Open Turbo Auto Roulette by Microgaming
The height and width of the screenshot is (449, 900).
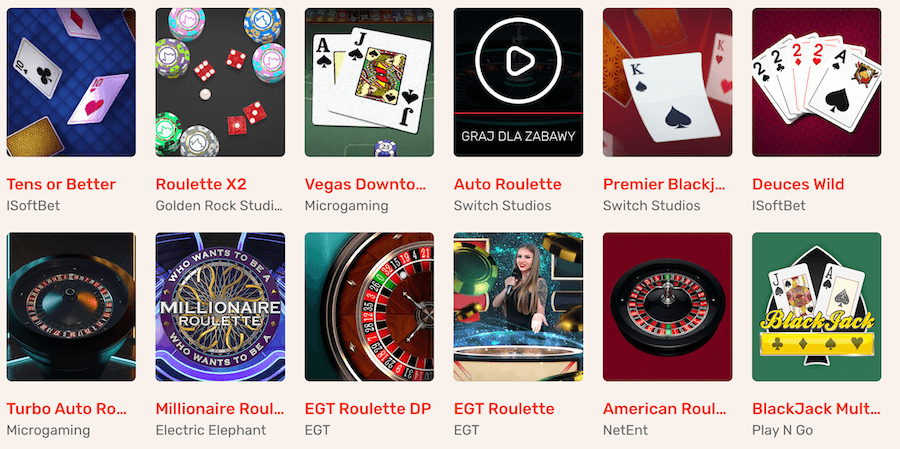[x=71, y=306]
